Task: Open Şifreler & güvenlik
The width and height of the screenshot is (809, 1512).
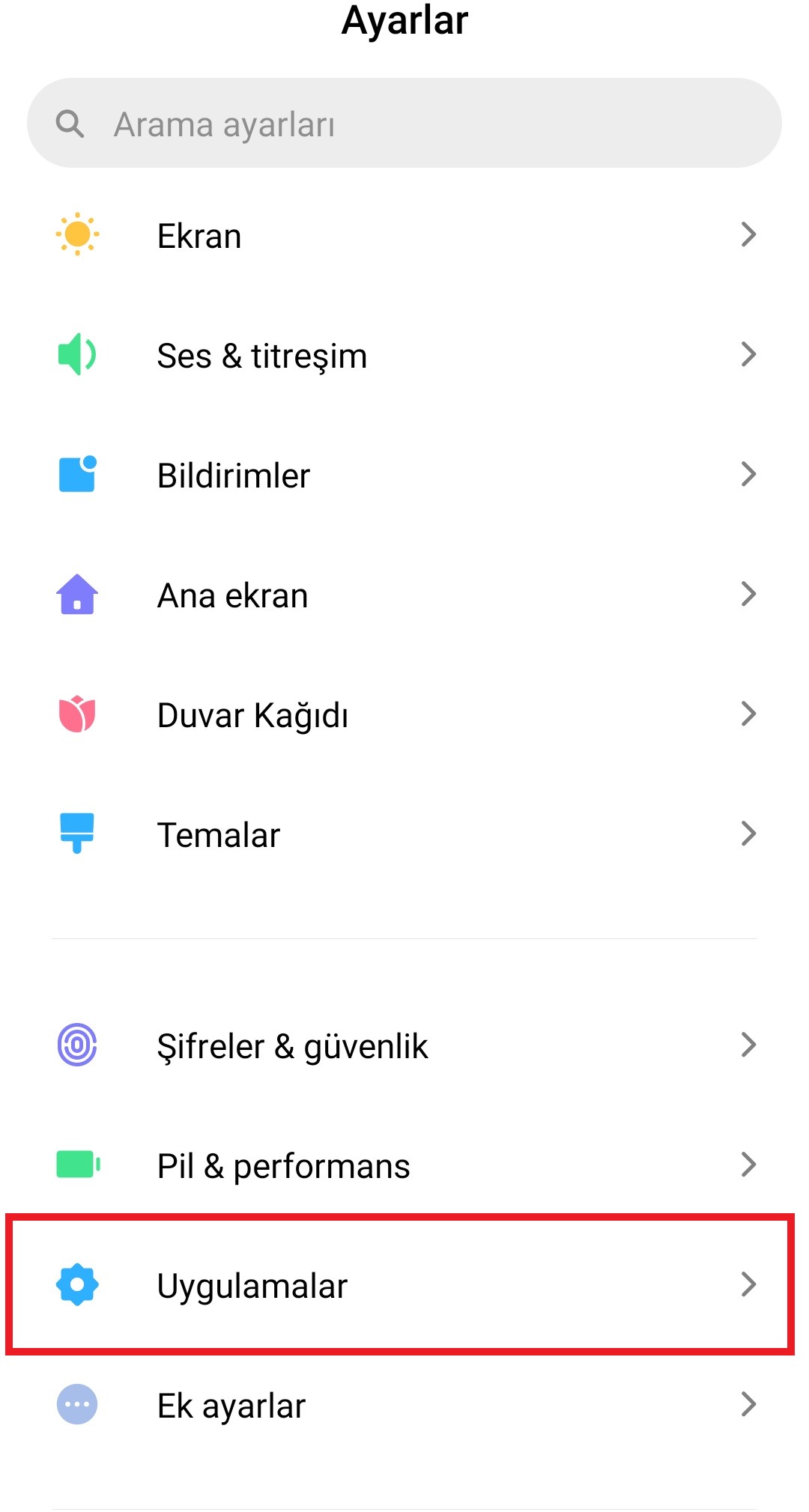Action: pyautogui.click(x=404, y=1046)
